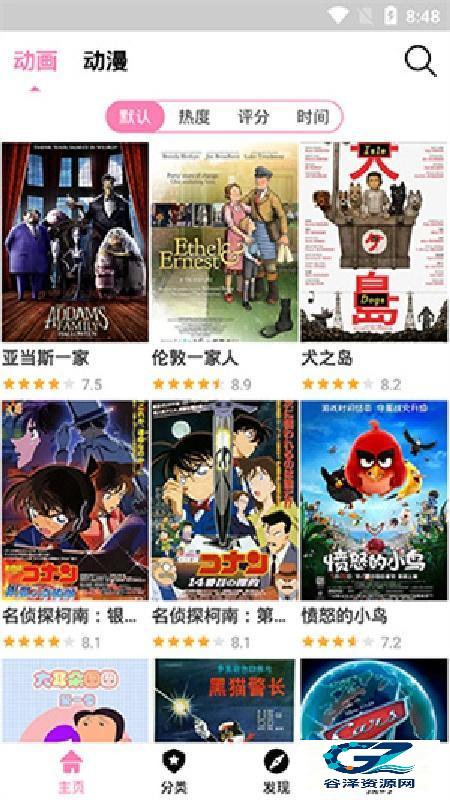Switch to the 分类 bottom tab
Screen dimensions: 450x800
(174, 771)
